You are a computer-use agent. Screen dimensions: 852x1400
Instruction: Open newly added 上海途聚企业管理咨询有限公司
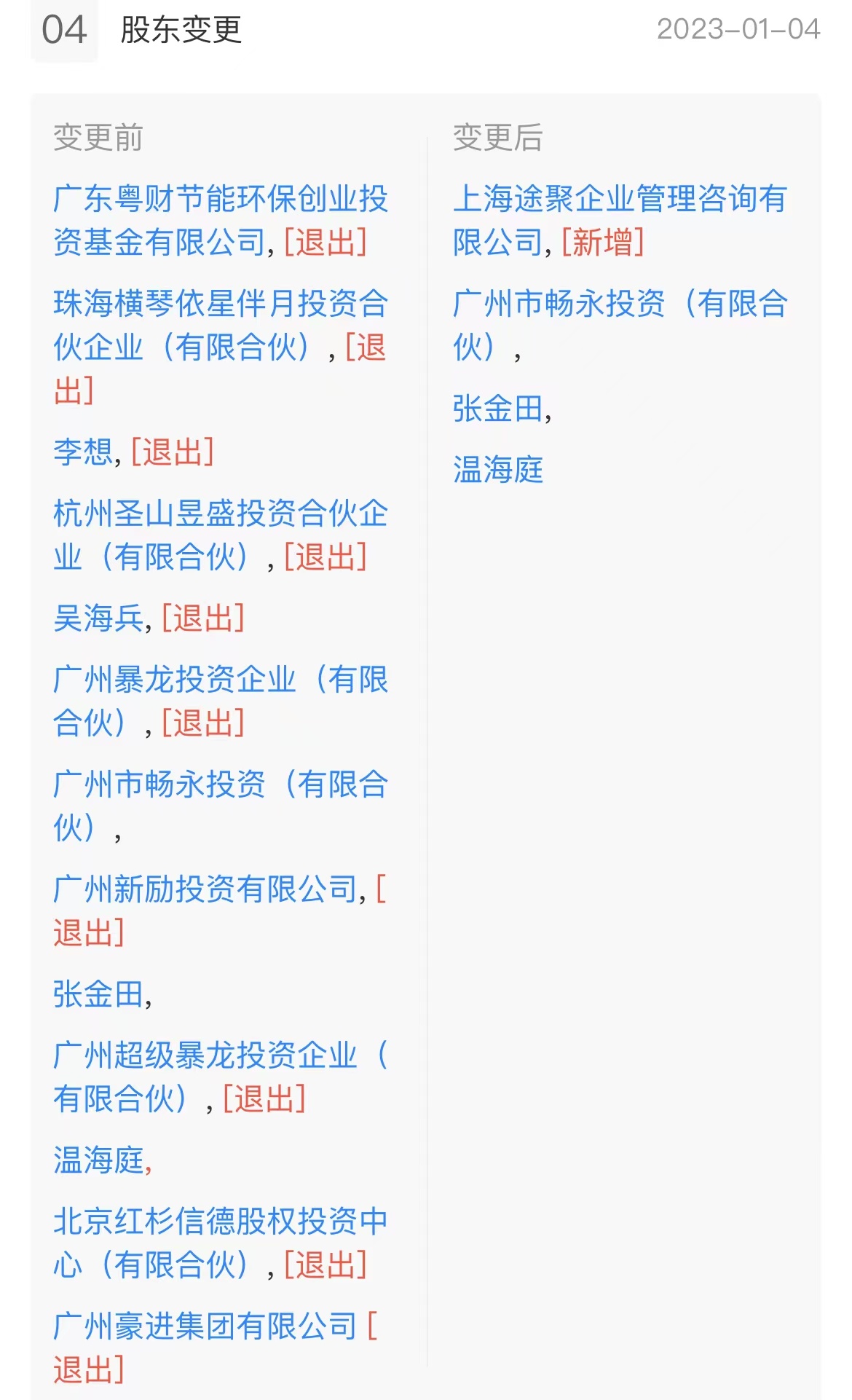click(x=620, y=221)
